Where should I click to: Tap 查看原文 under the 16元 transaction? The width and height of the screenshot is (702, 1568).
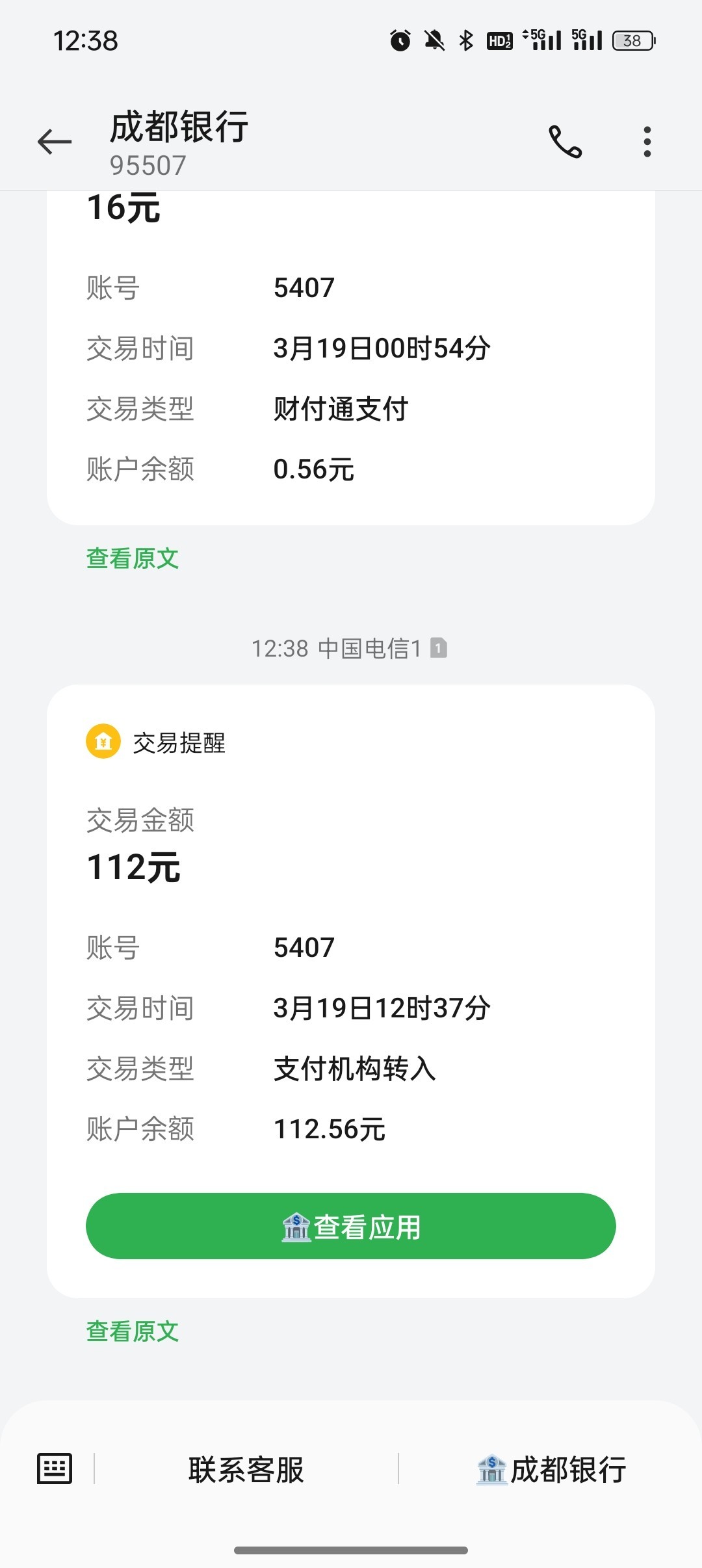point(133,558)
